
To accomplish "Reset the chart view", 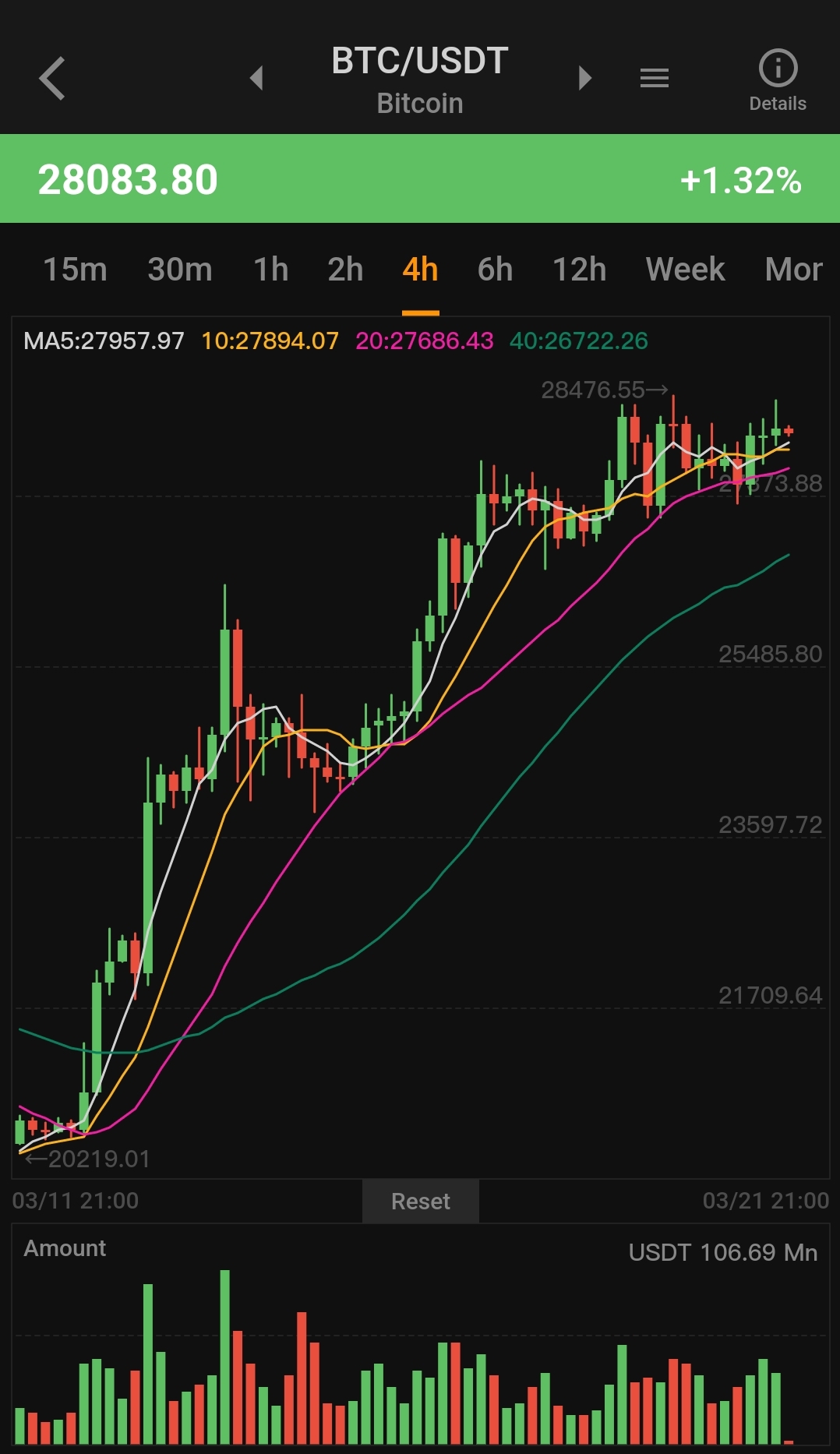I will click(x=420, y=1201).
